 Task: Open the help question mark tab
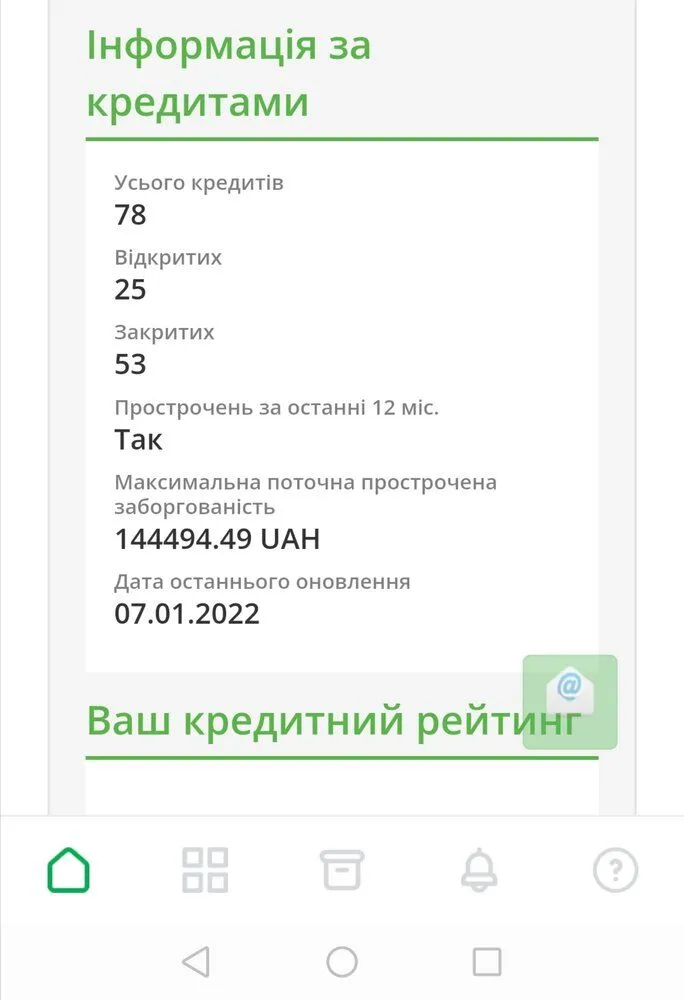point(615,871)
